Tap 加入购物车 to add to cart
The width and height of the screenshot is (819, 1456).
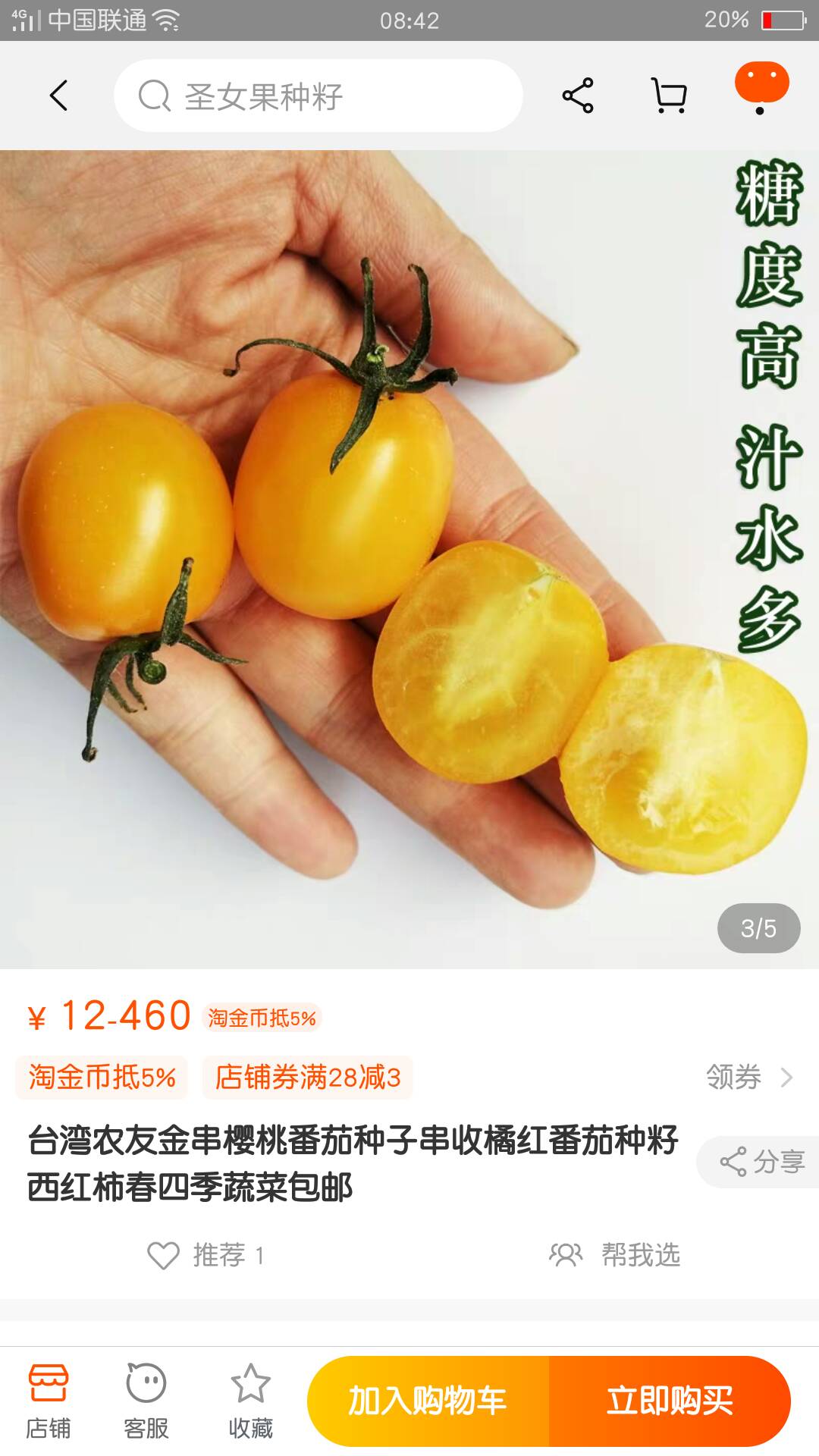pyautogui.click(x=428, y=1401)
